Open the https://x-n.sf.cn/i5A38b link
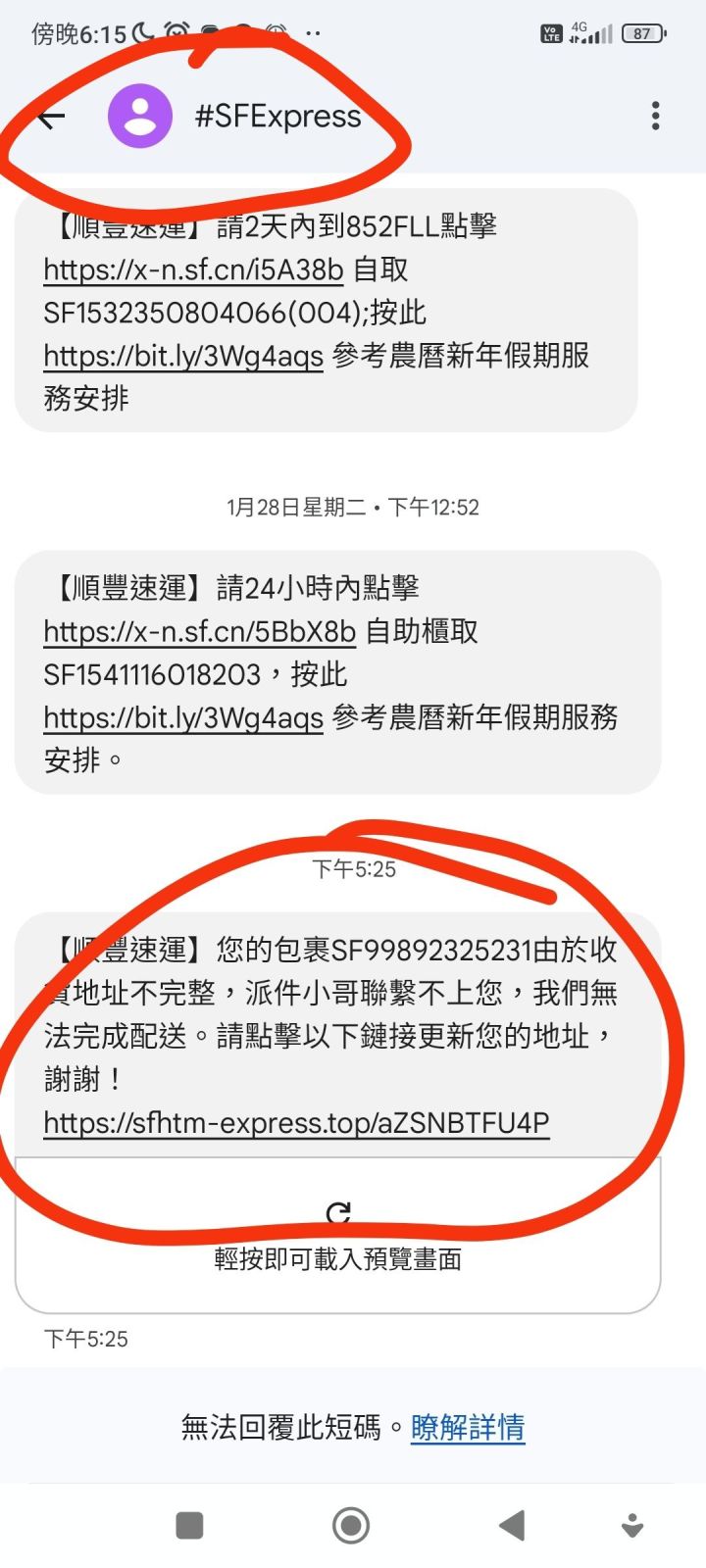 [x=193, y=270]
